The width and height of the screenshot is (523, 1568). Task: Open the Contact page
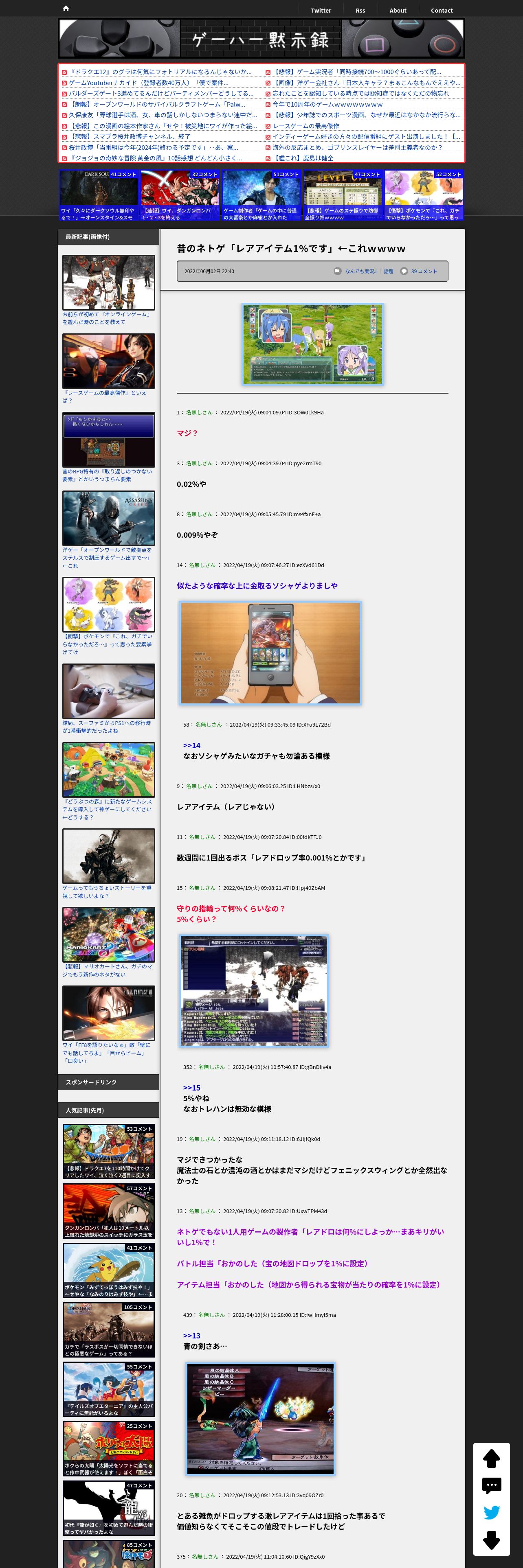pyautogui.click(x=442, y=10)
